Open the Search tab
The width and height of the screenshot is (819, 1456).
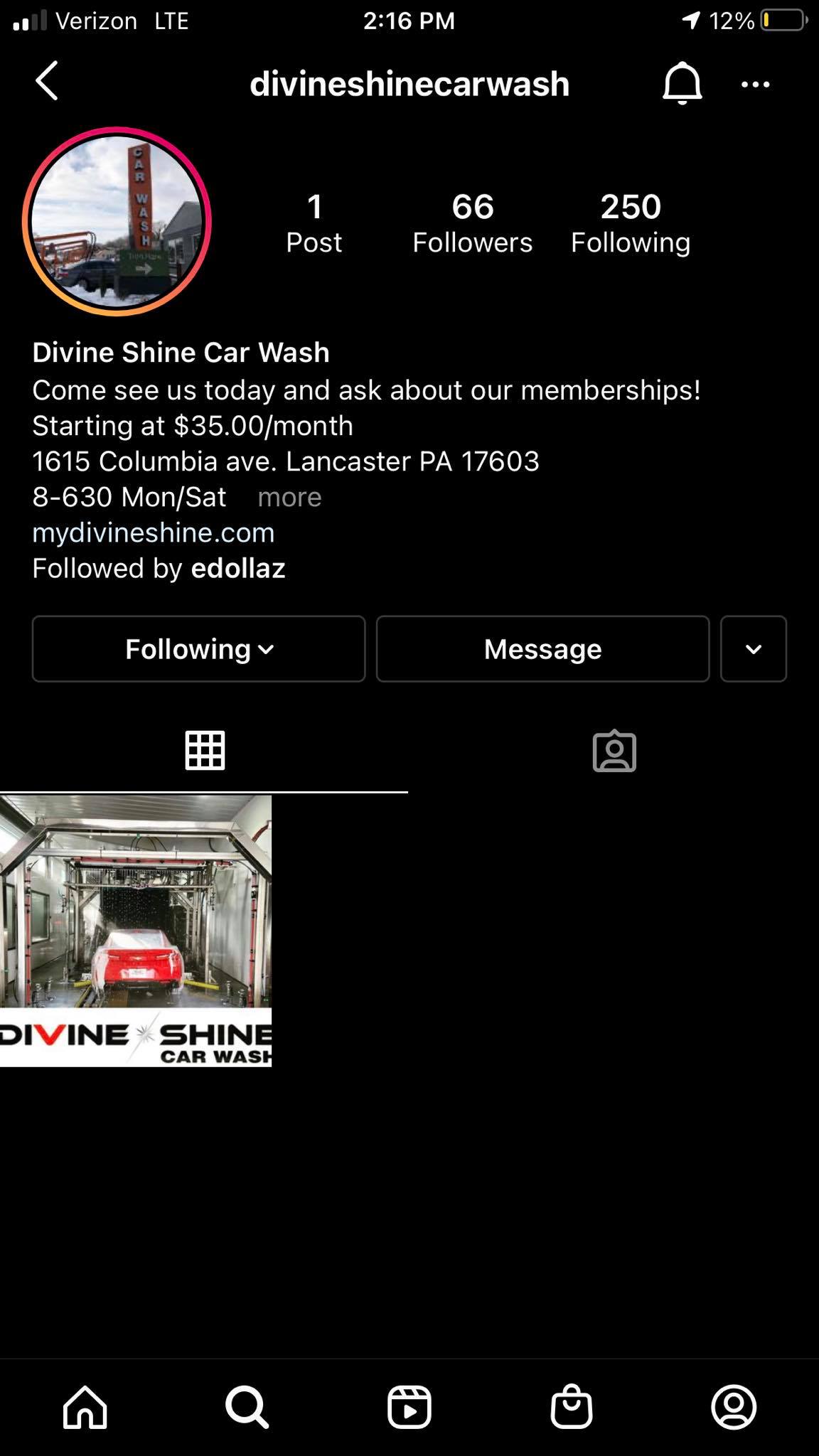[247, 1407]
